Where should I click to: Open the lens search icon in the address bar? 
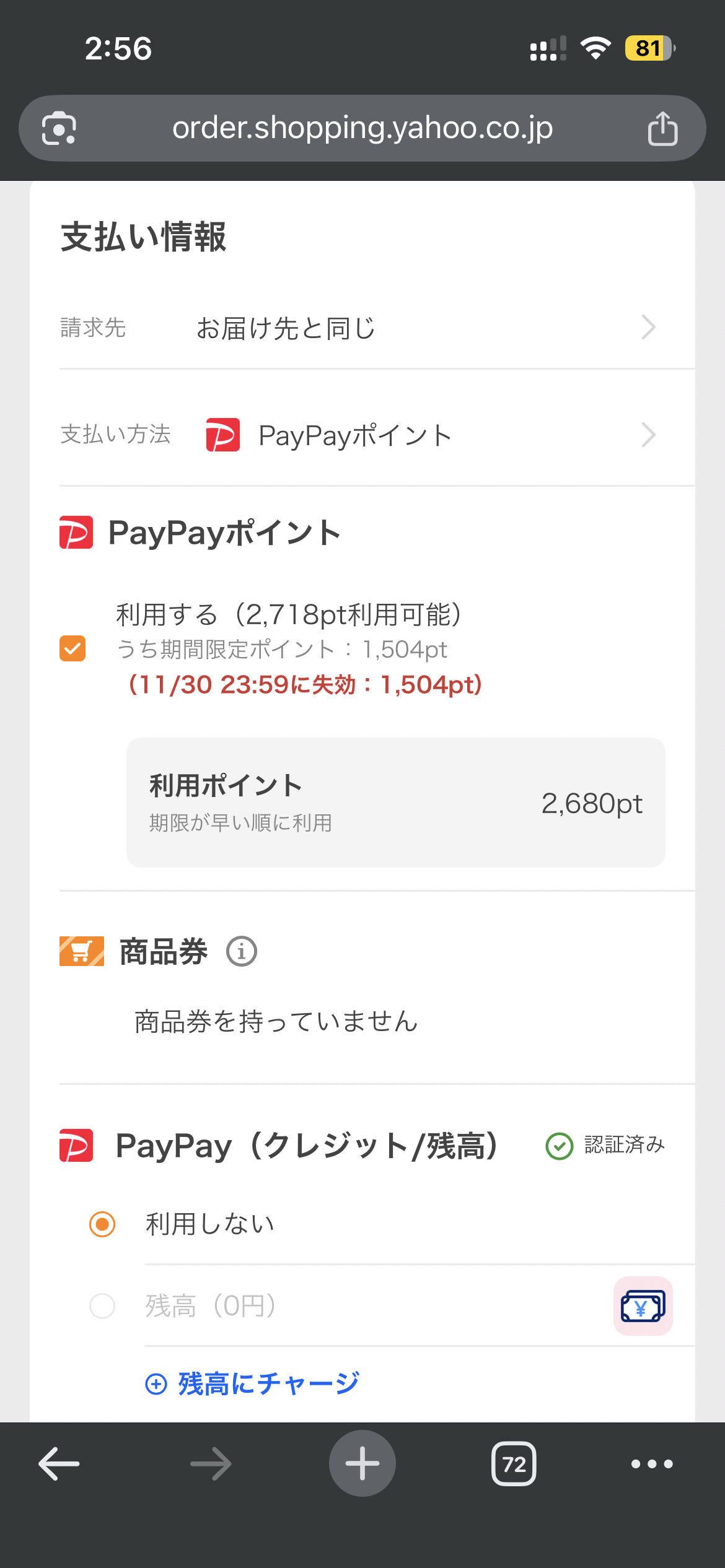(59, 129)
